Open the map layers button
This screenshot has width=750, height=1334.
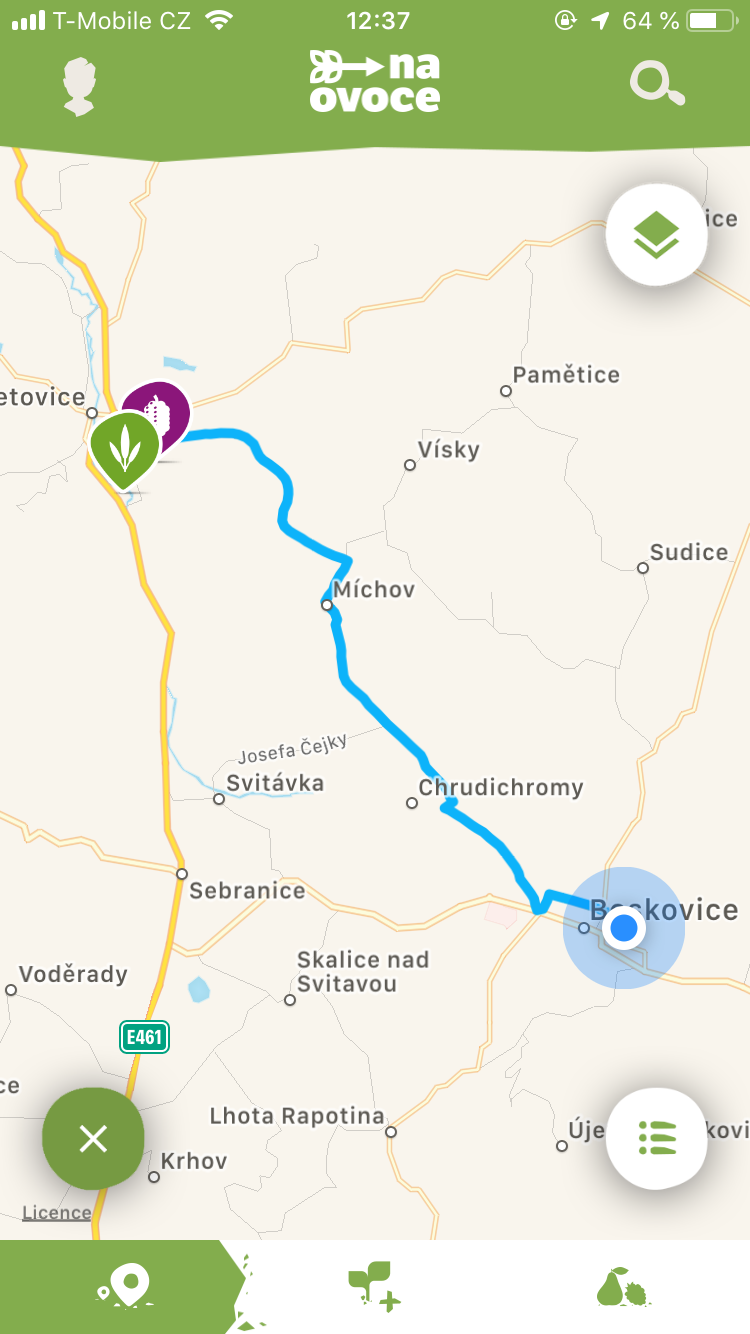656,236
